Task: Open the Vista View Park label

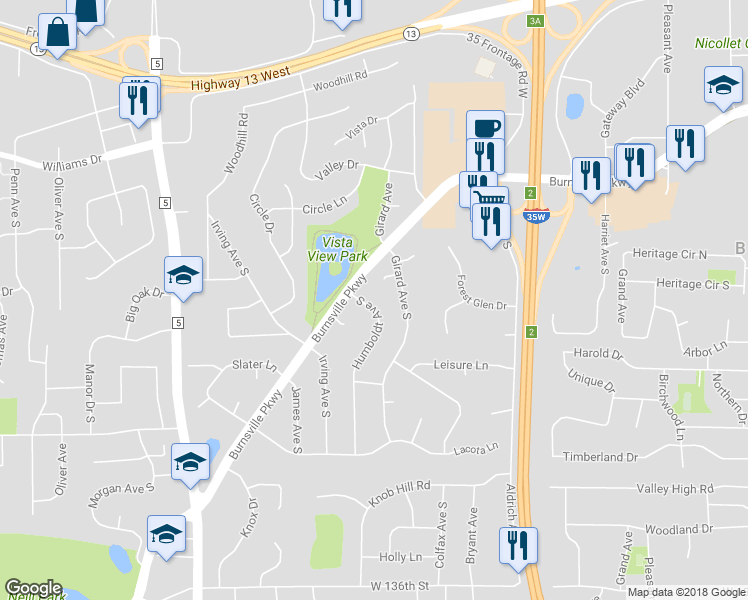Action: coord(337,249)
